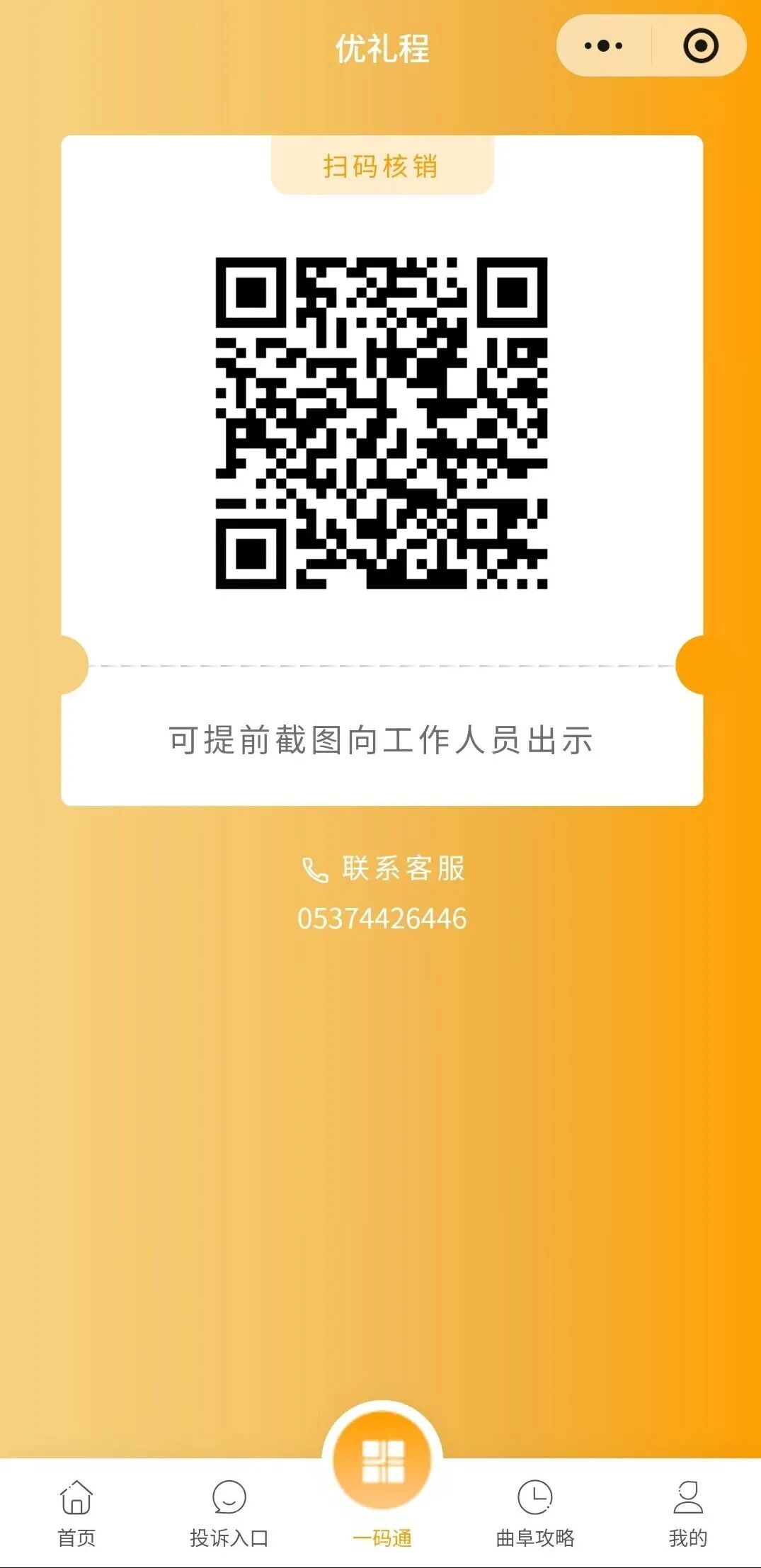Switch to the 曲阜攻略 guide tab
Screen dimensions: 761x1568
click(x=535, y=1513)
